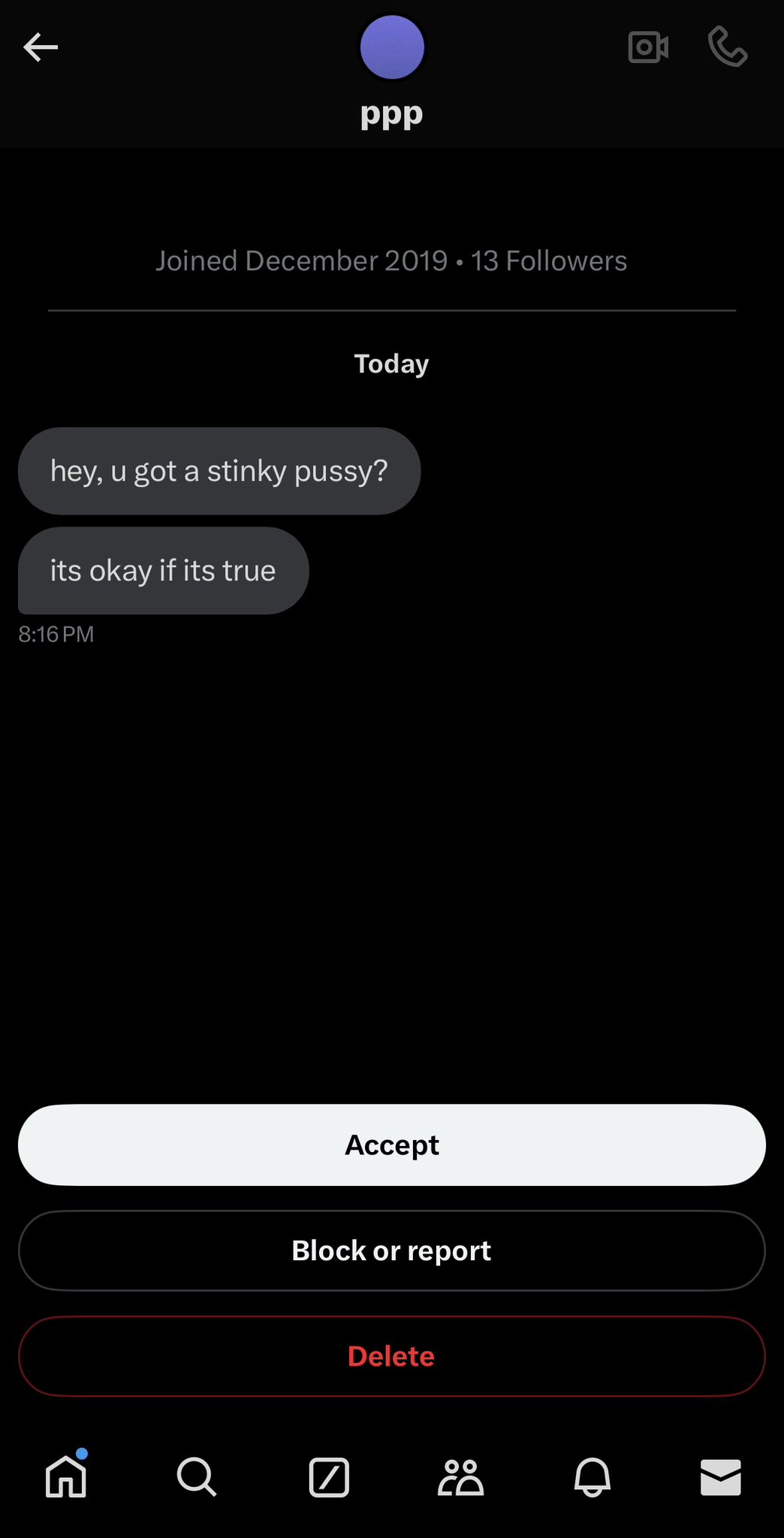Go back using the top arrow
Viewport: 784px width, 1538px height.
pos(41,47)
